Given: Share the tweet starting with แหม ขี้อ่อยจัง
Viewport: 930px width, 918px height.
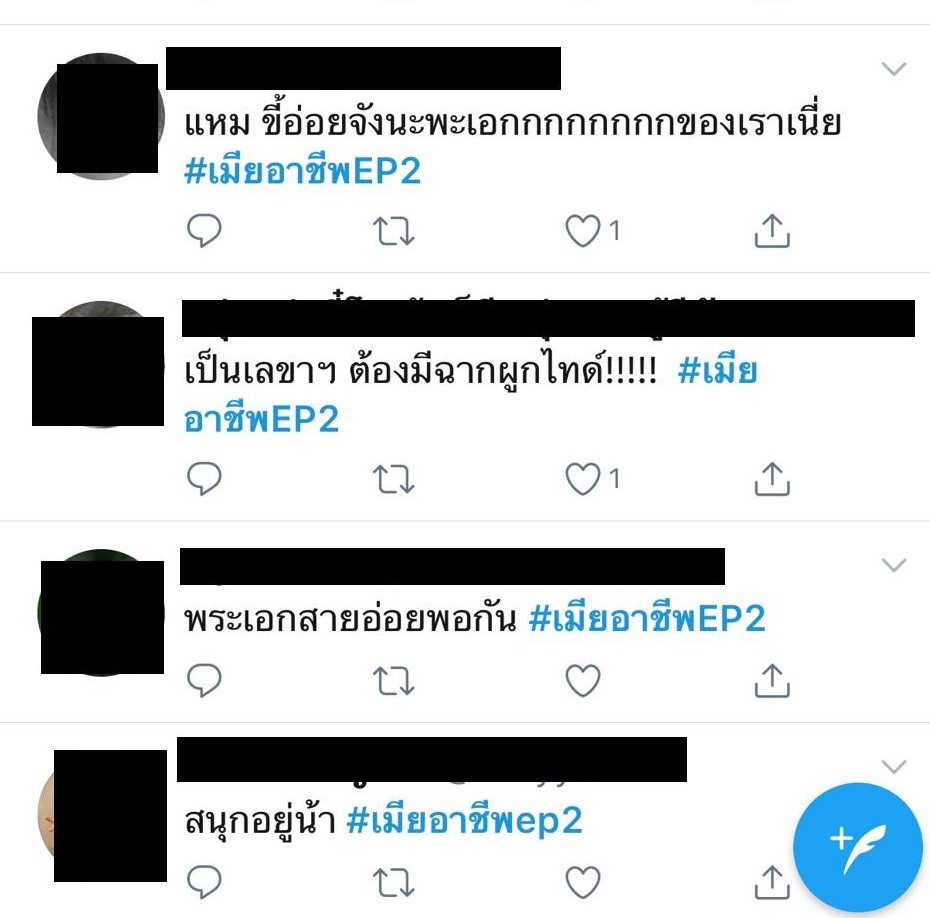Looking at the screenshot, I should point(771,232).
